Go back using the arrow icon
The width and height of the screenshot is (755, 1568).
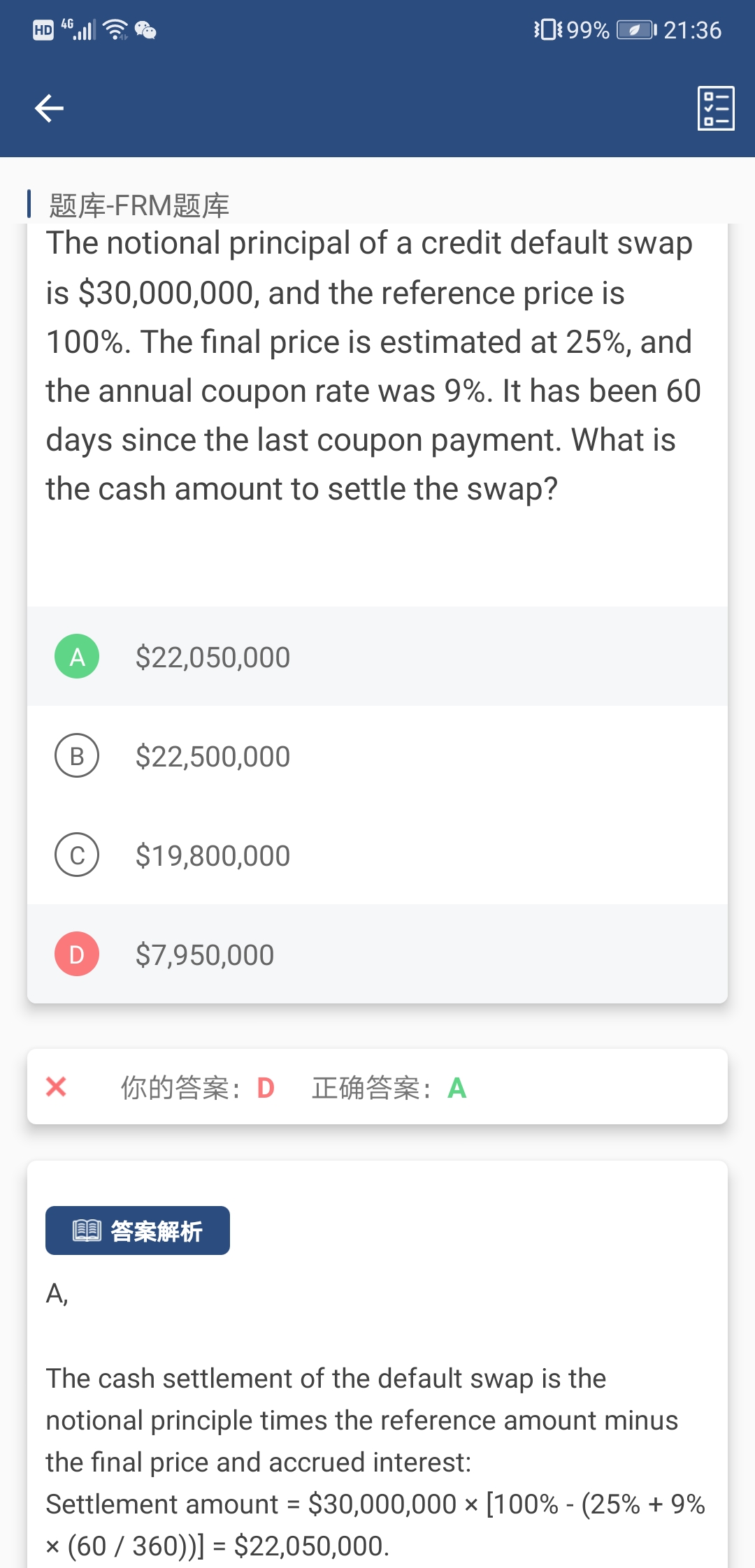49,108
